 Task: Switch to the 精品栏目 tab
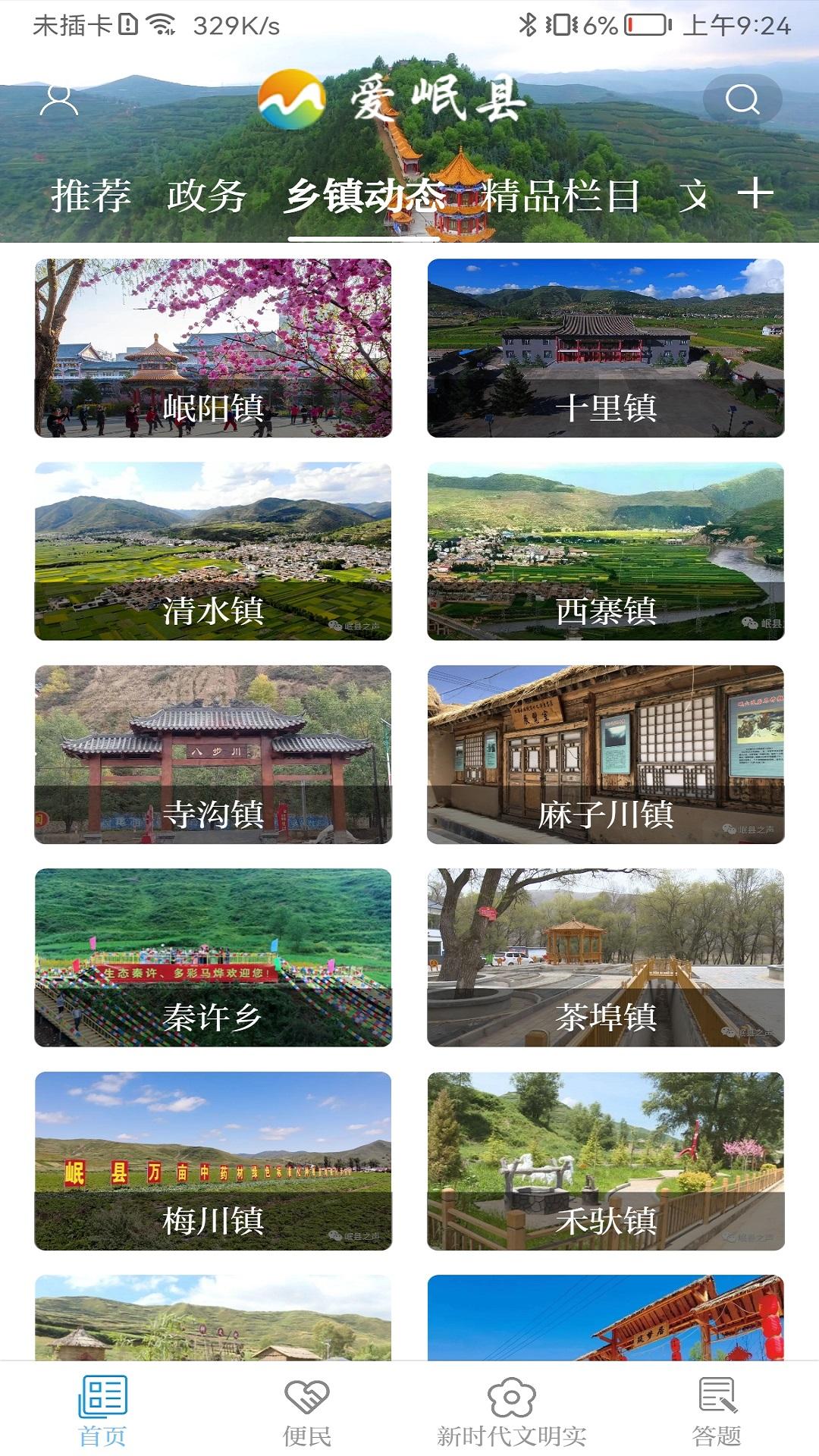(559, 196)
